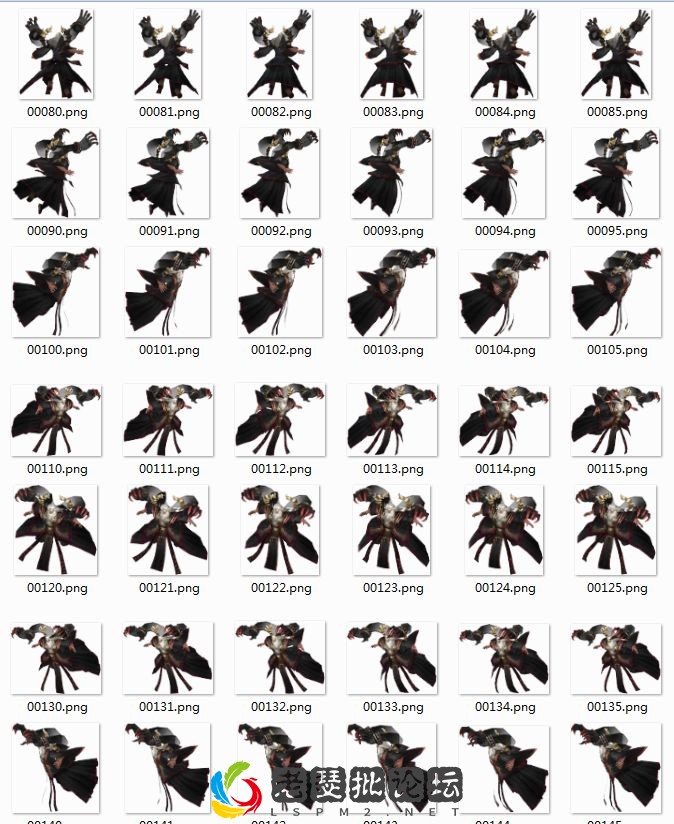Open thumbnail 00125.png
Screen dimensions: 674x824
tap(616, 530)
